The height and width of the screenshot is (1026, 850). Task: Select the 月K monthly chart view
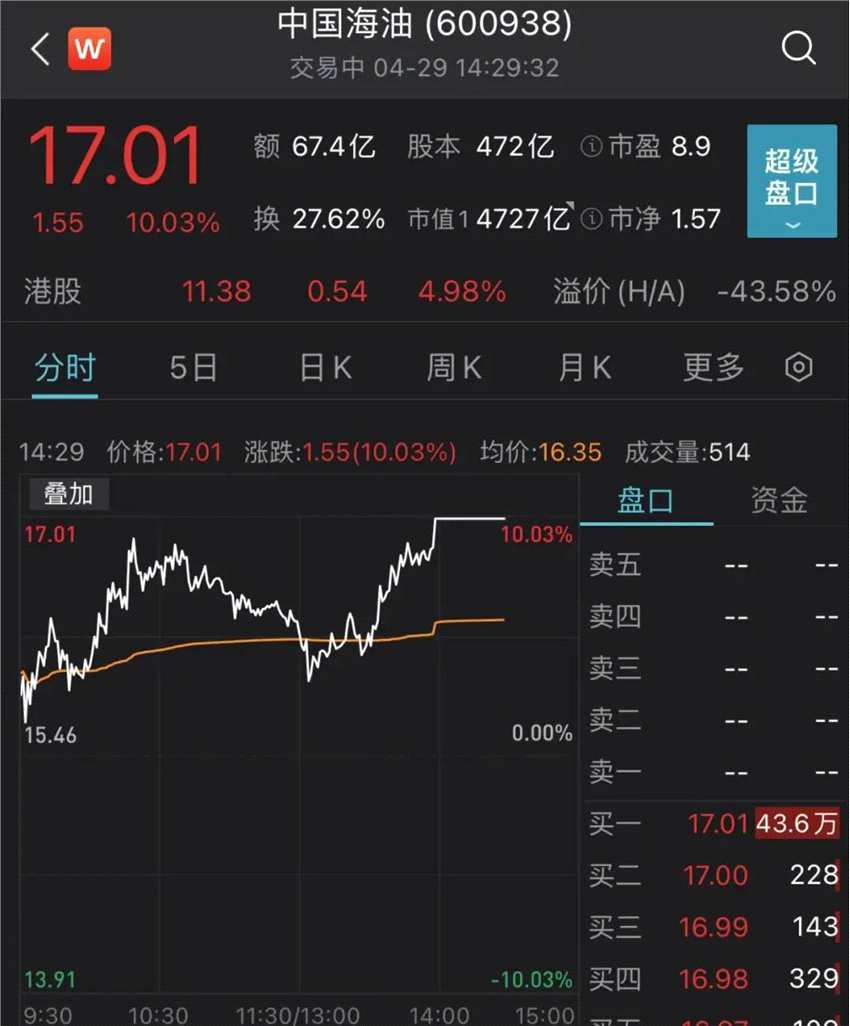tap(583, 368)
